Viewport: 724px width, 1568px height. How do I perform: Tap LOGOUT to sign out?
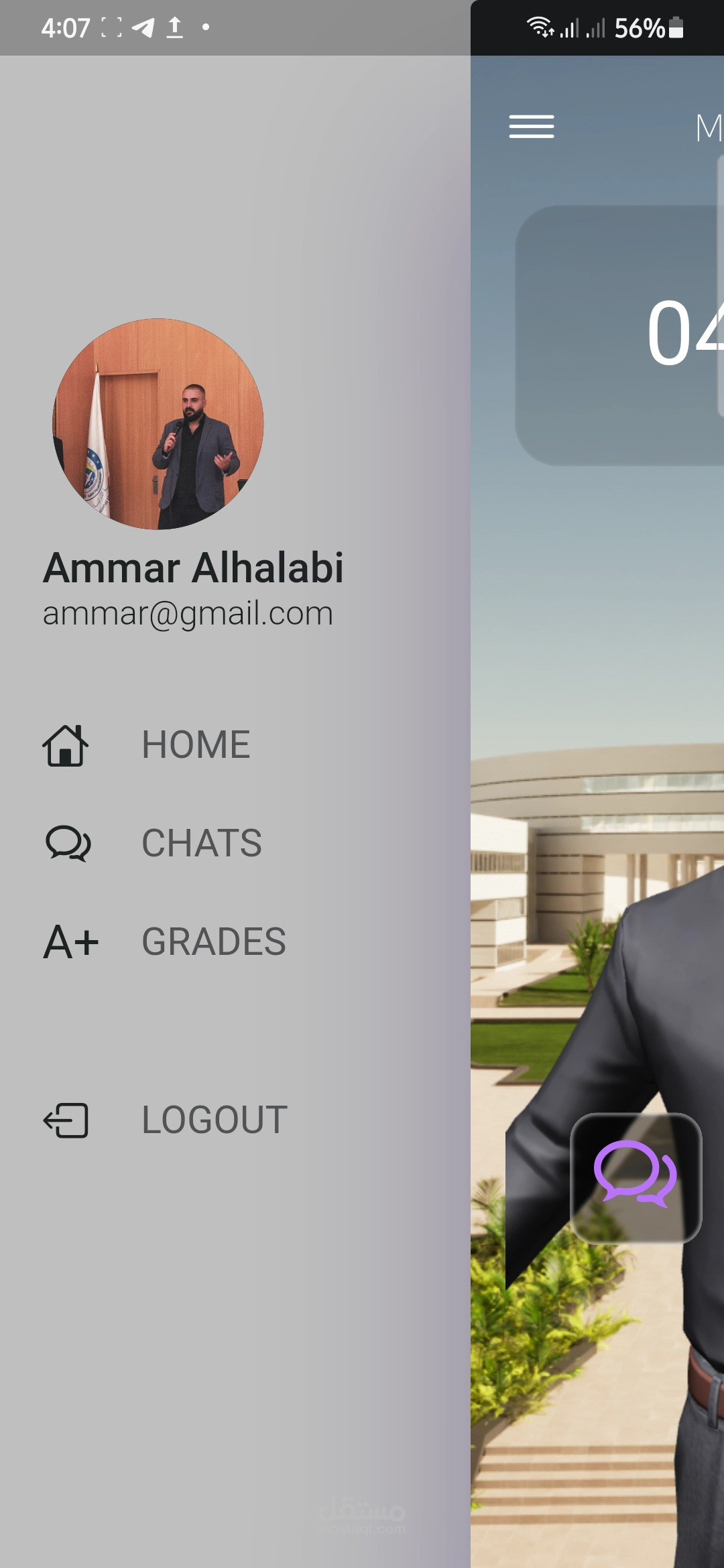[166, 1120]
